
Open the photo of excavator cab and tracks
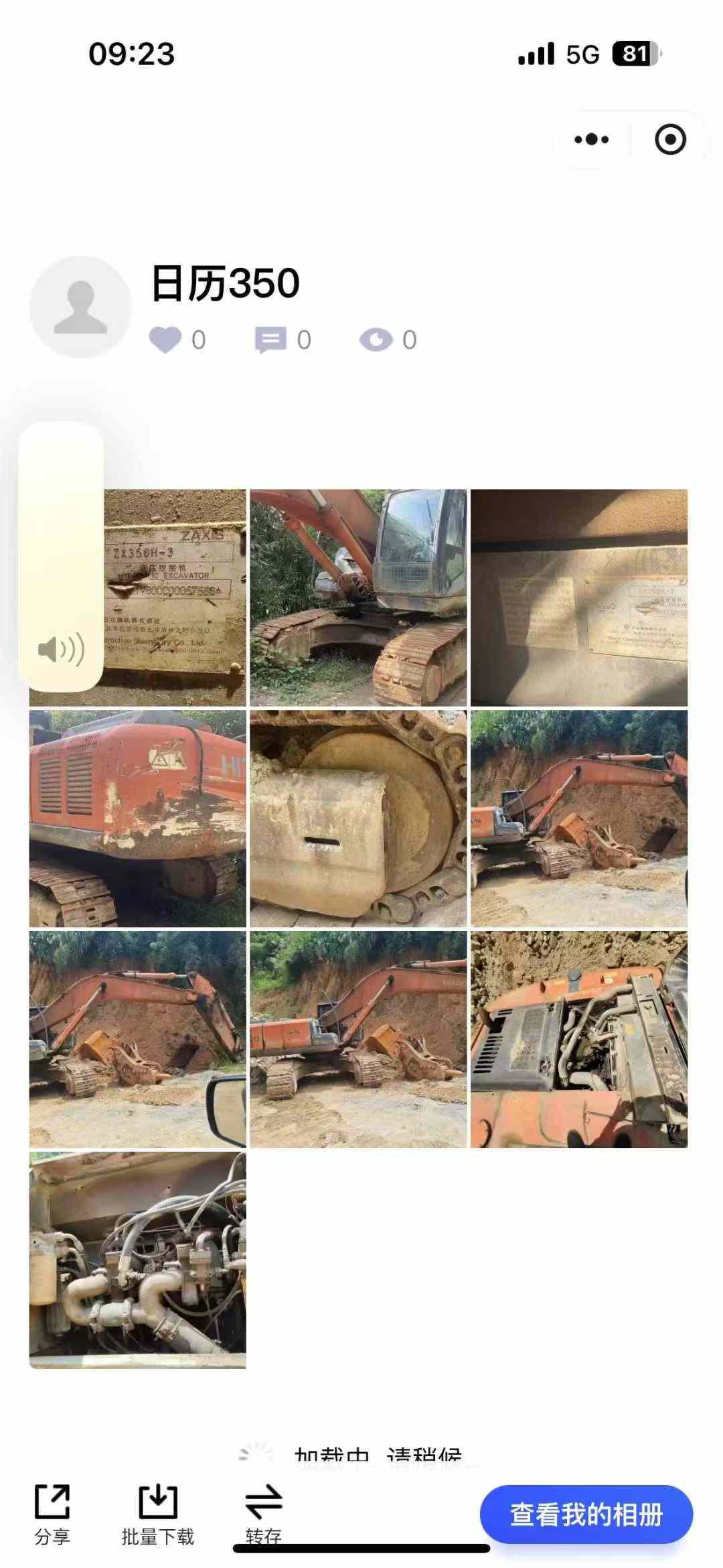point(358,597)
